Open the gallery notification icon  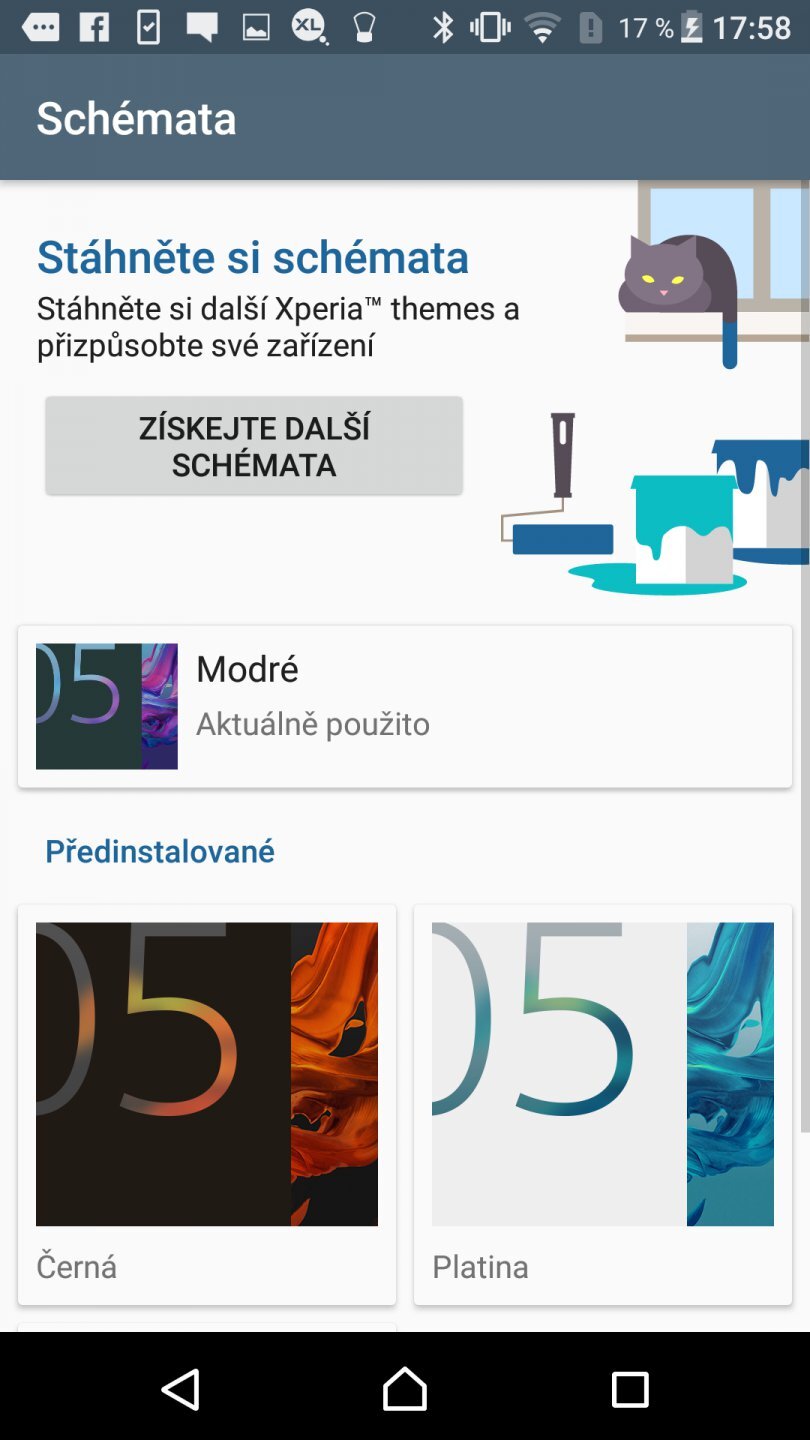pyautogui.click(x=258, y=27)
